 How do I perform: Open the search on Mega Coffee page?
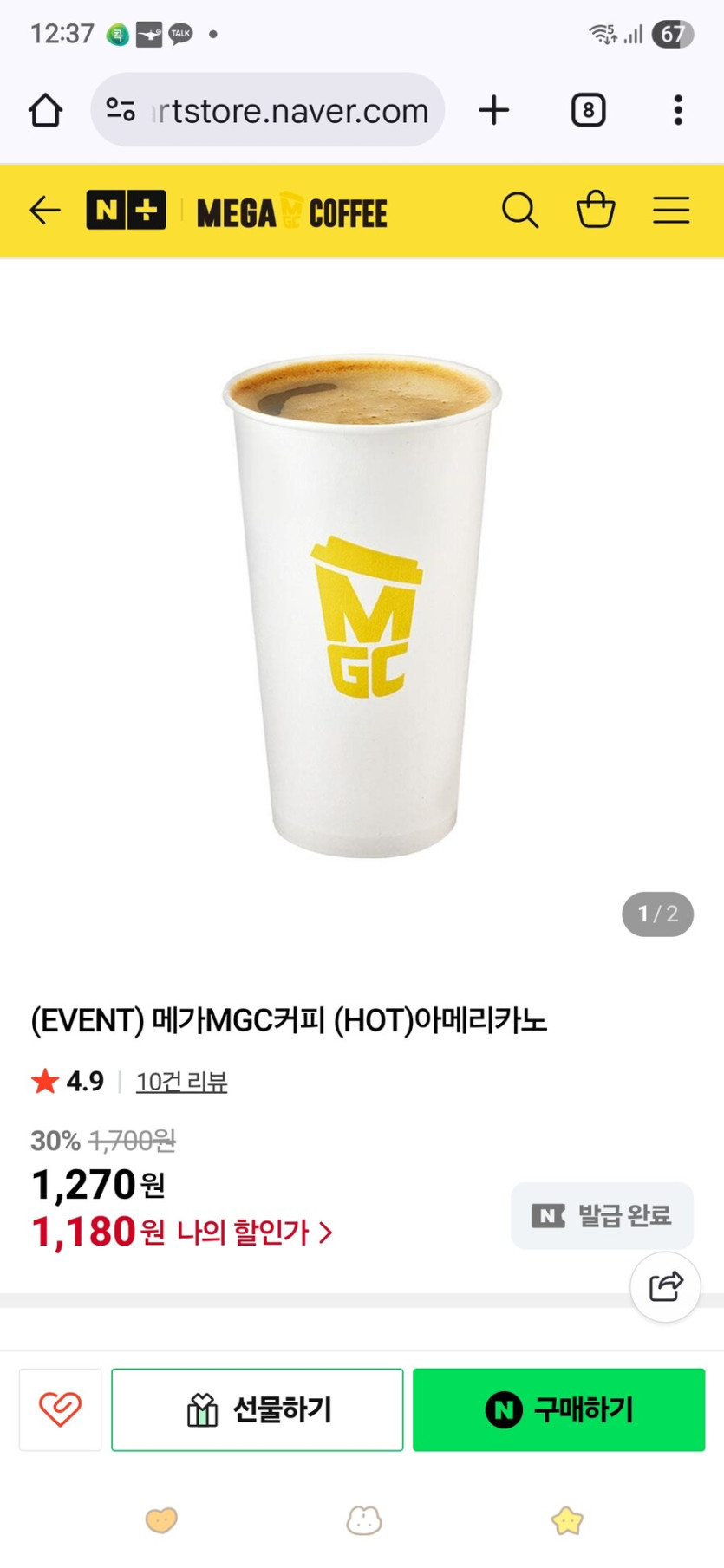click(x=520, y=210)
